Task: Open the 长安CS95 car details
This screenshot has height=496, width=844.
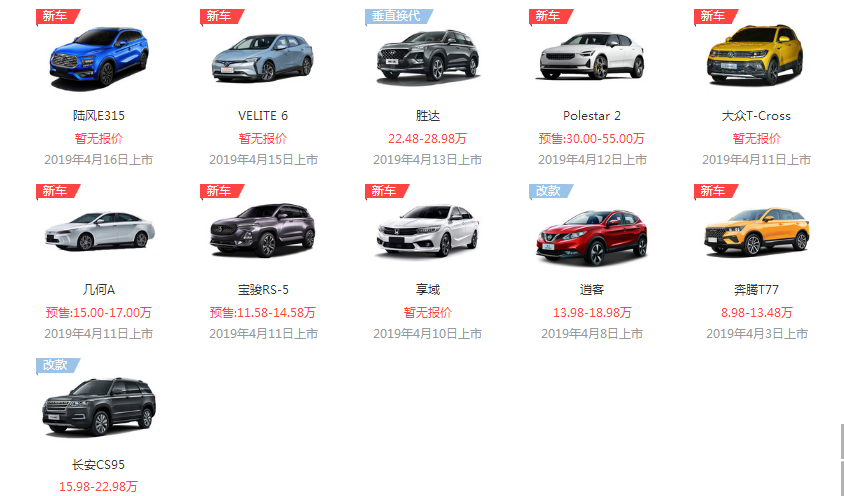Action: pos(98,408)
